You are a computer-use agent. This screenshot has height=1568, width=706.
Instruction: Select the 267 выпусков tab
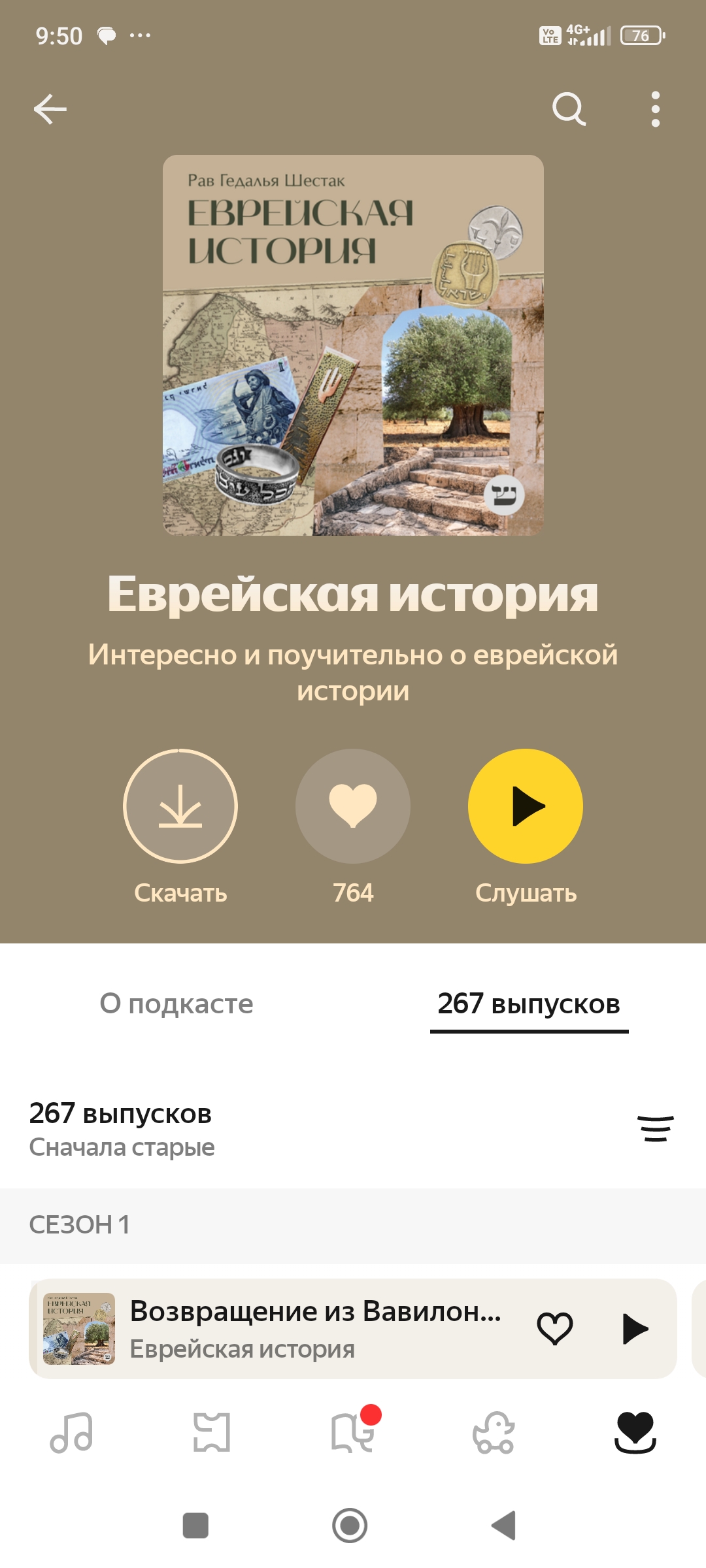click(529, 1004)
